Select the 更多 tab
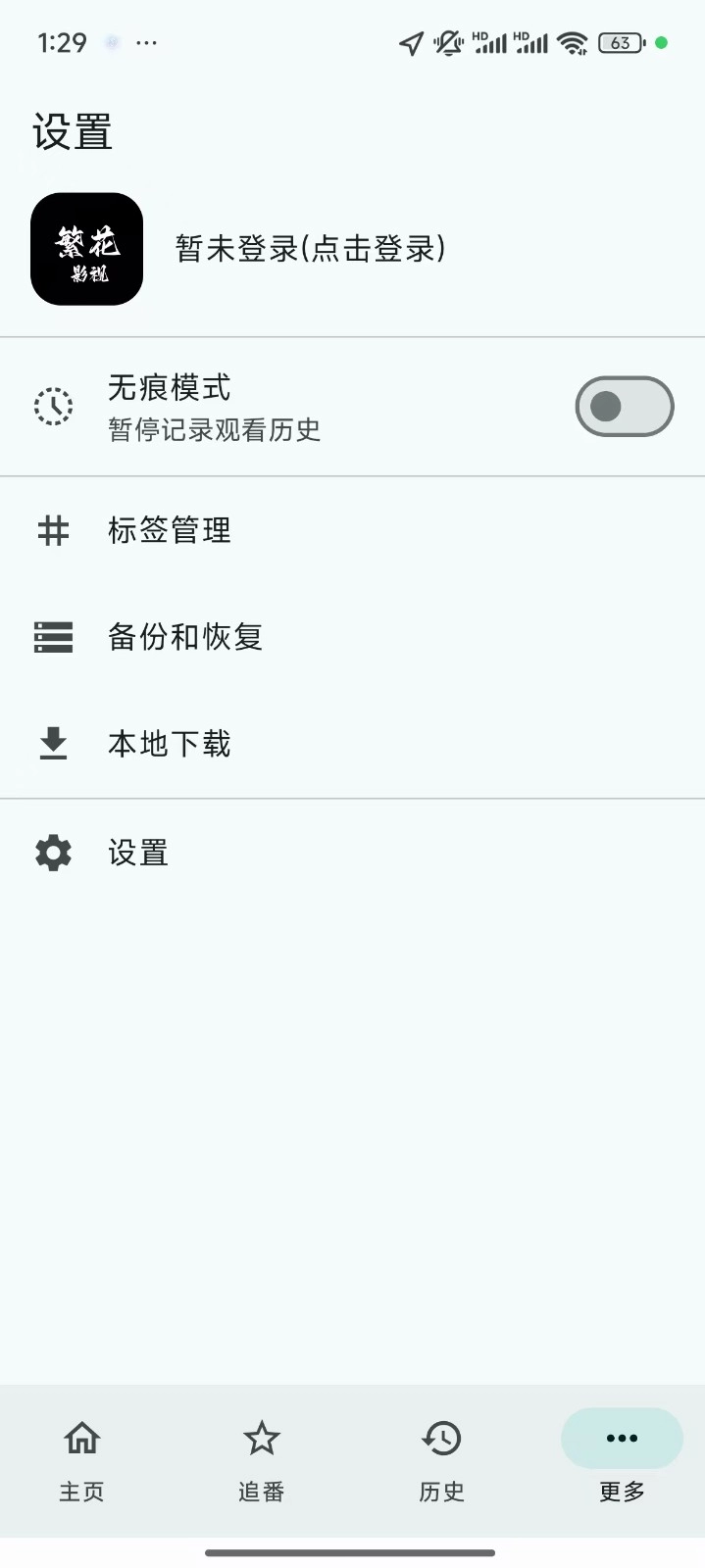Viewport: 705px width, 1568px height. pos(622,1460)
